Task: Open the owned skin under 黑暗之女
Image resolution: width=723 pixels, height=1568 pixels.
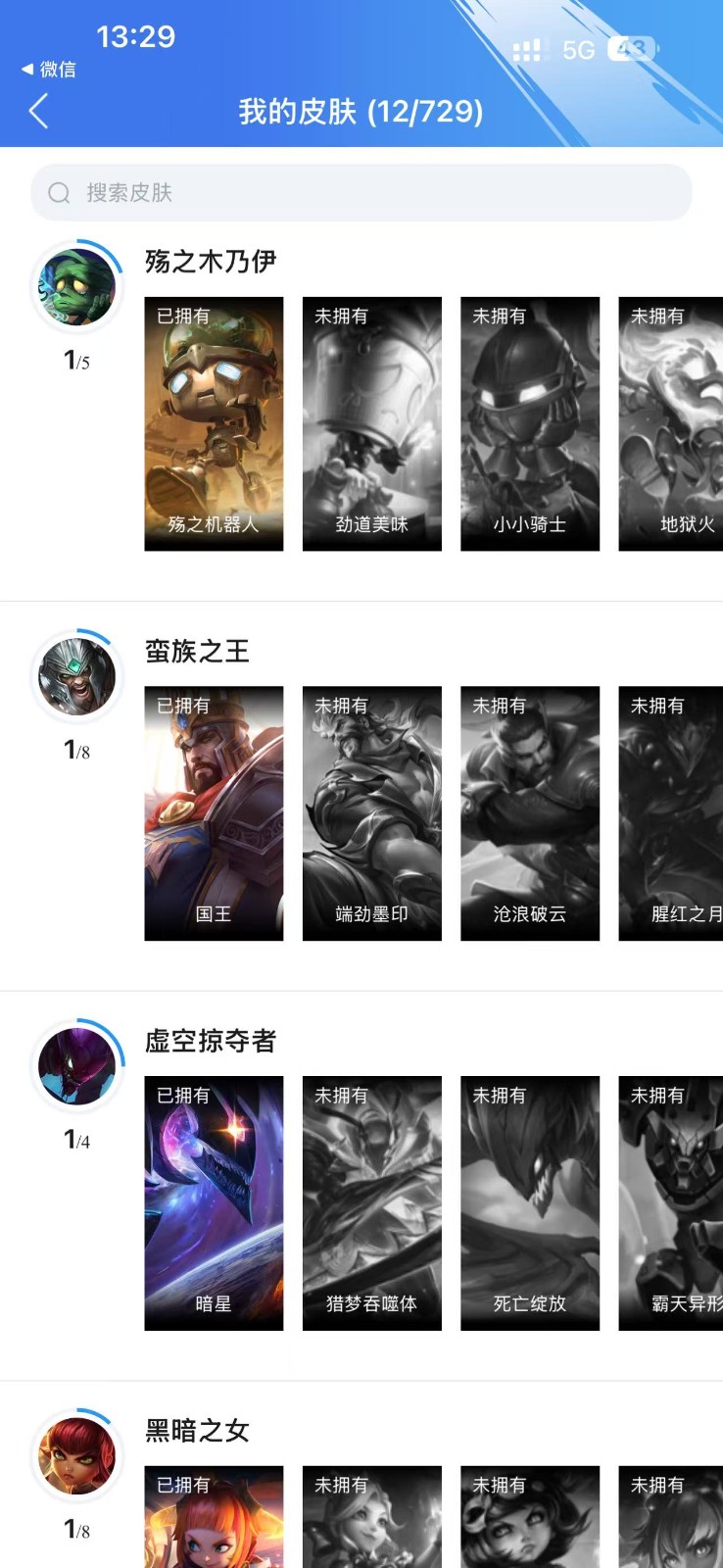Action: pyautogui.click(x=214, y=1519)
